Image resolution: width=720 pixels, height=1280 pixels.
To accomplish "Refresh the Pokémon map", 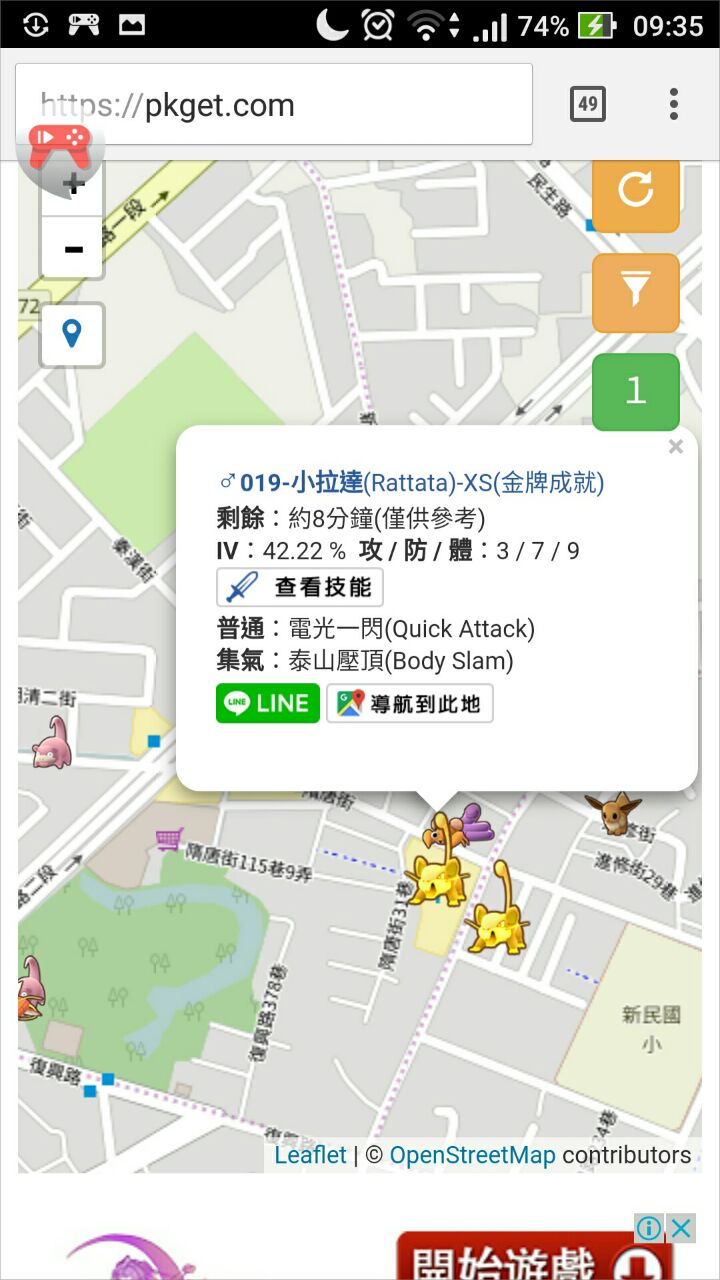I will pyautogui.click(x=636, y=190).
